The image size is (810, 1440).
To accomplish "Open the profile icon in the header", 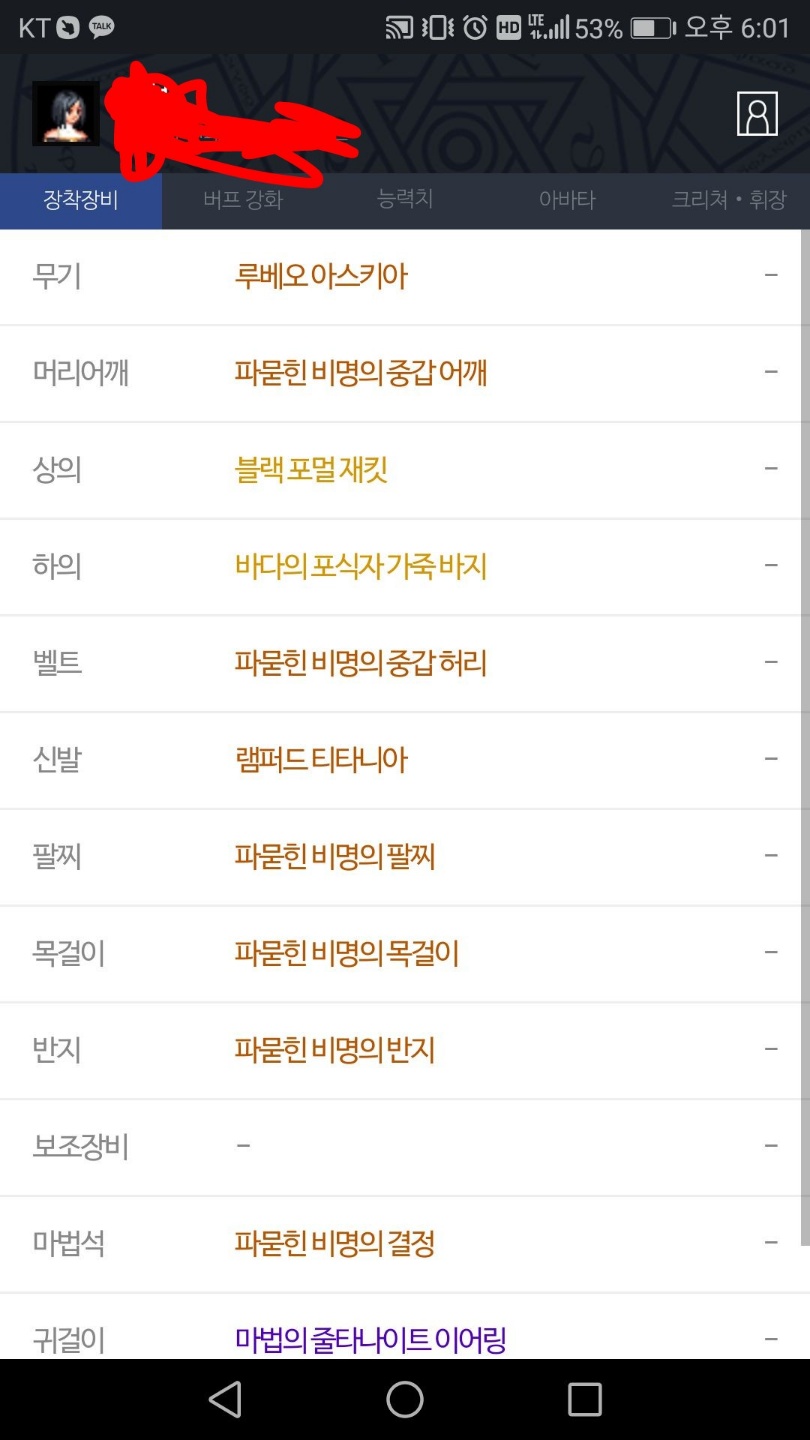I will click(757, 114).
